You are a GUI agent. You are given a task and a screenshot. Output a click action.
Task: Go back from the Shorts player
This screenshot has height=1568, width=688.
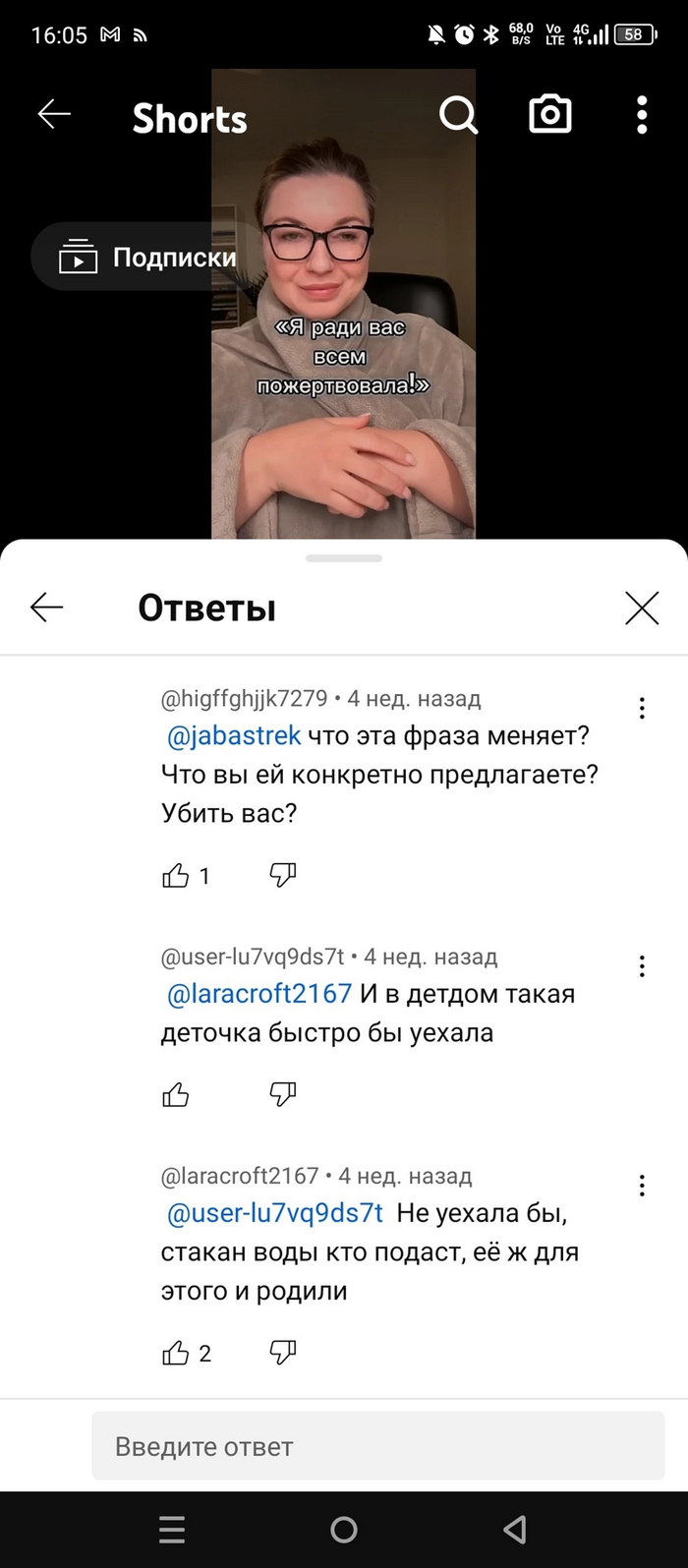[x=54, y=115]
